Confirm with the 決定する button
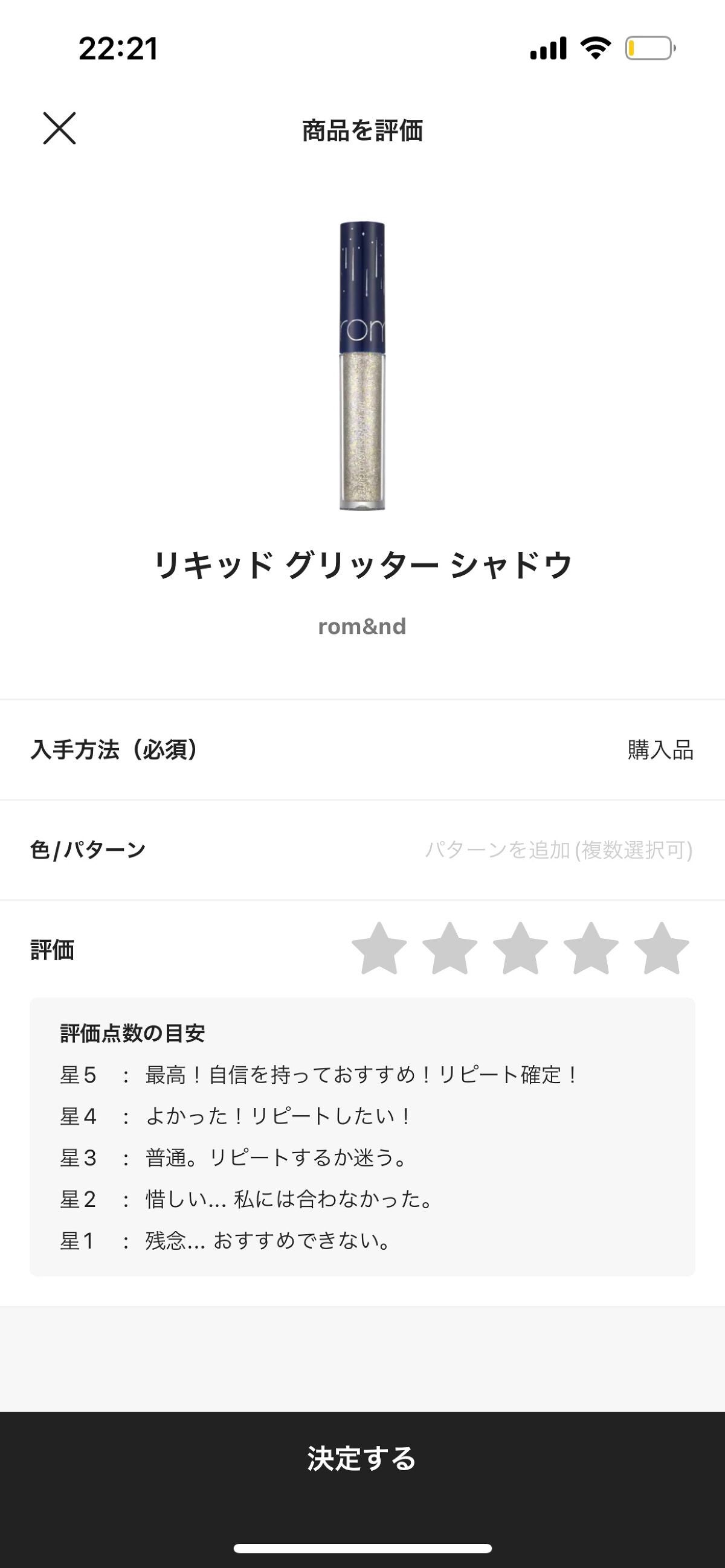 click(x=362, y=1459)
